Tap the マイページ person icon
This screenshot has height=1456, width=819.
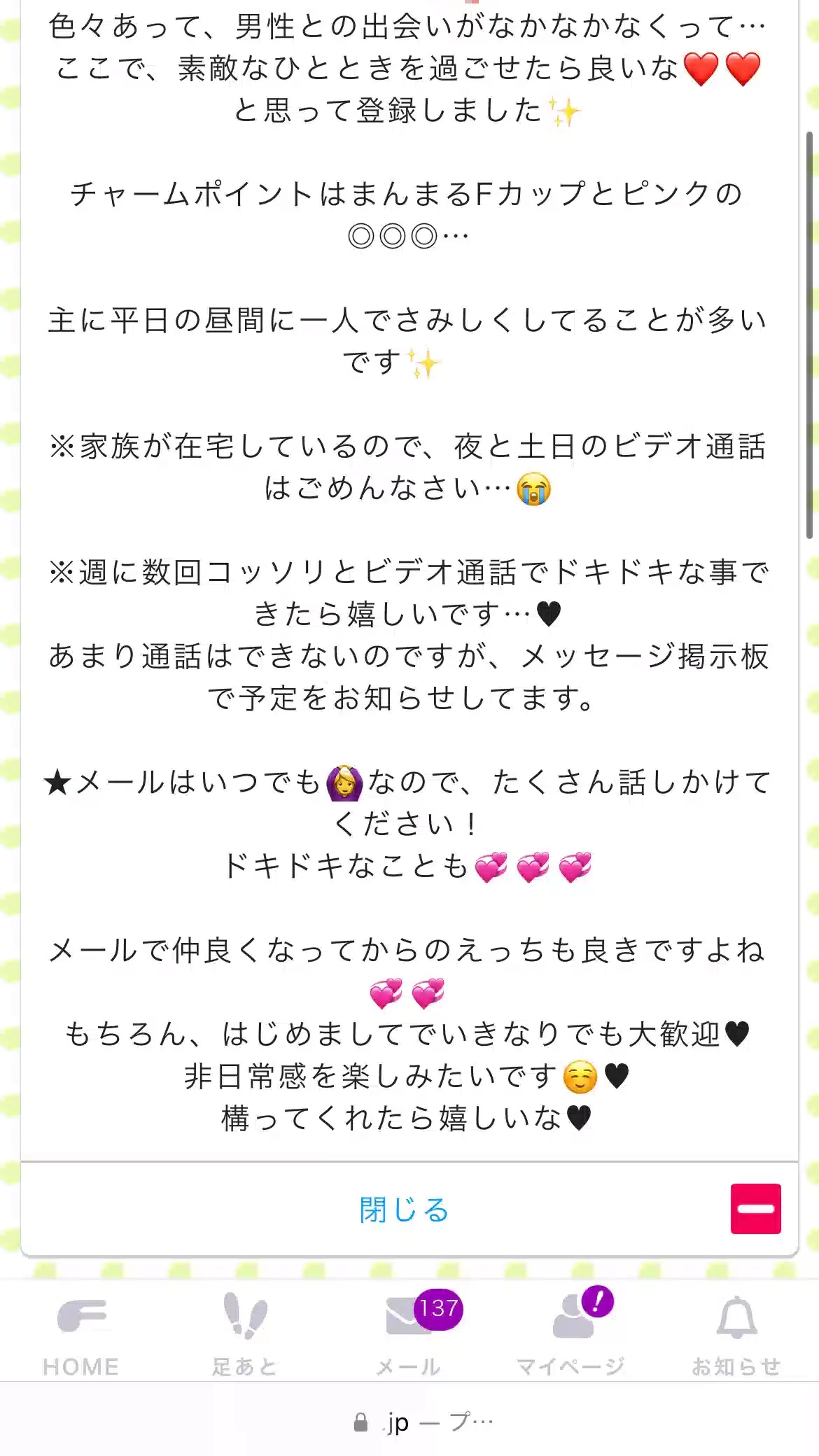coord(573,1315)
